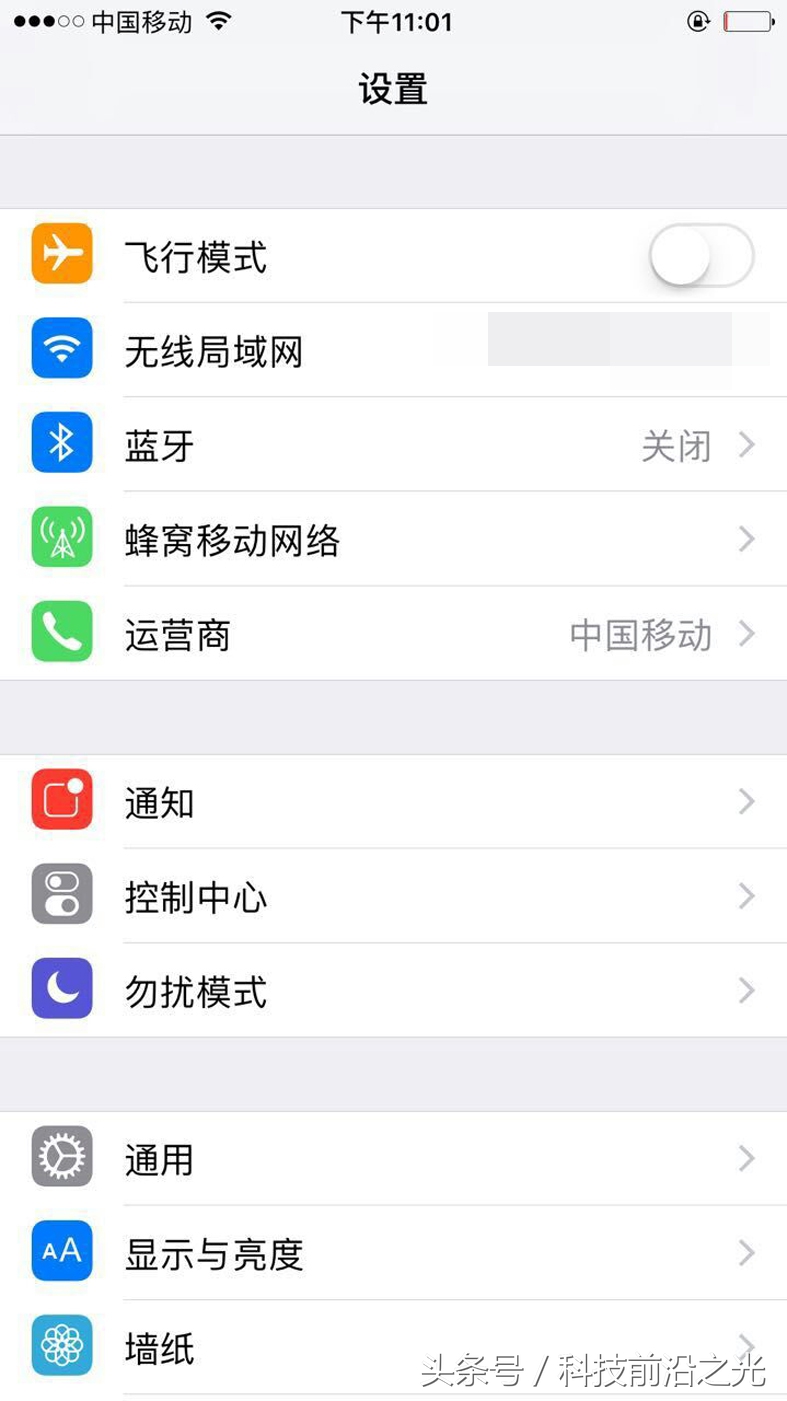Viewport: 787px width, 1401px height.
Task: Expand the Bluetooth settings chevron
Action: click(x=746, y=444)
